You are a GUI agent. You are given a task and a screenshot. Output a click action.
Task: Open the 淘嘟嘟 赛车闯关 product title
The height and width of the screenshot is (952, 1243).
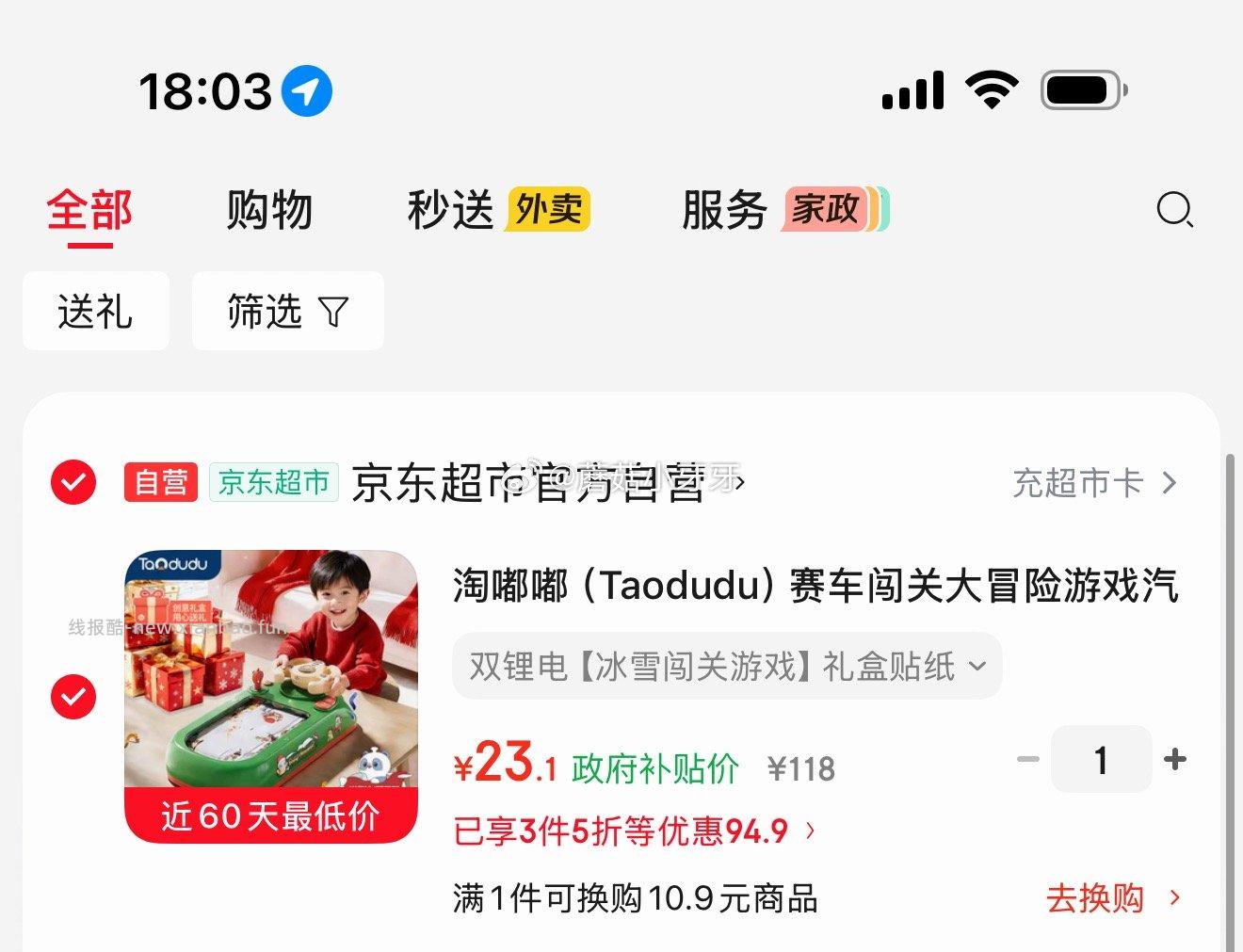pyautogui.click(x=815, y=586)
